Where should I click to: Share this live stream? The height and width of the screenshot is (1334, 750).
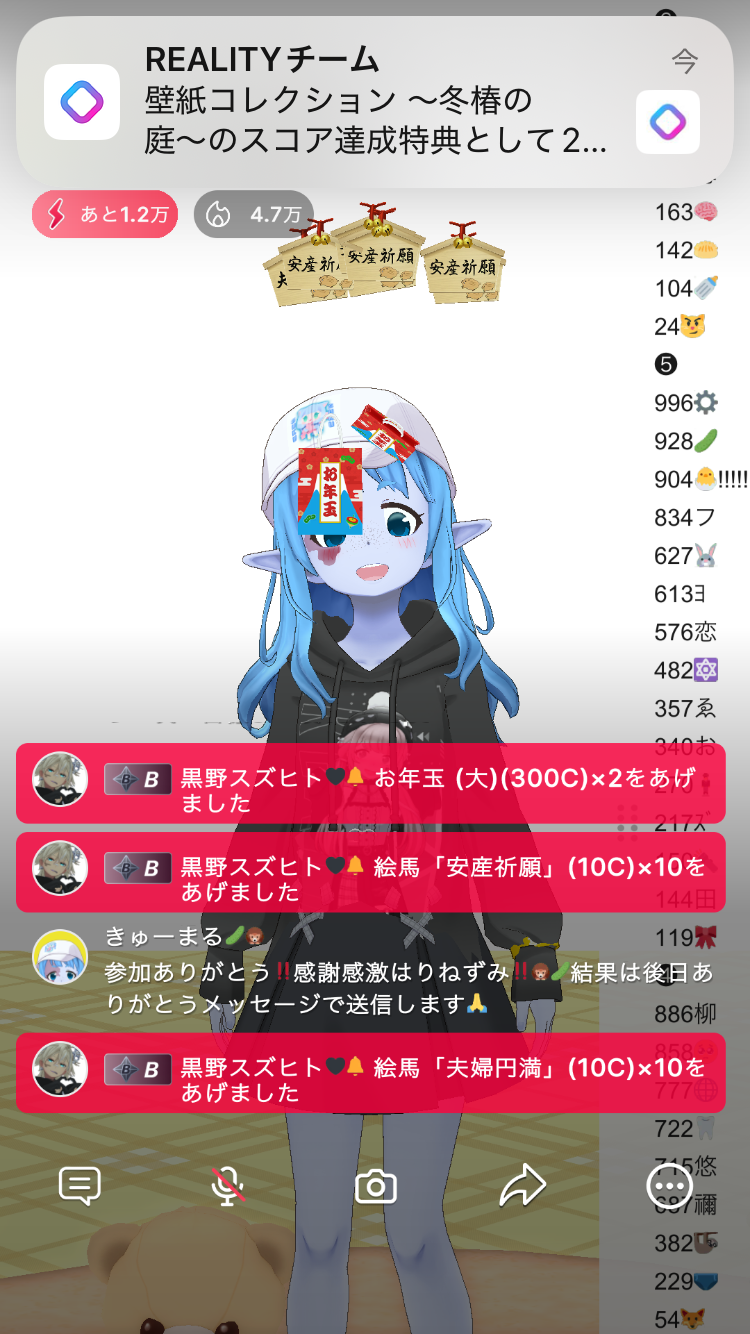coord(522,1187)
